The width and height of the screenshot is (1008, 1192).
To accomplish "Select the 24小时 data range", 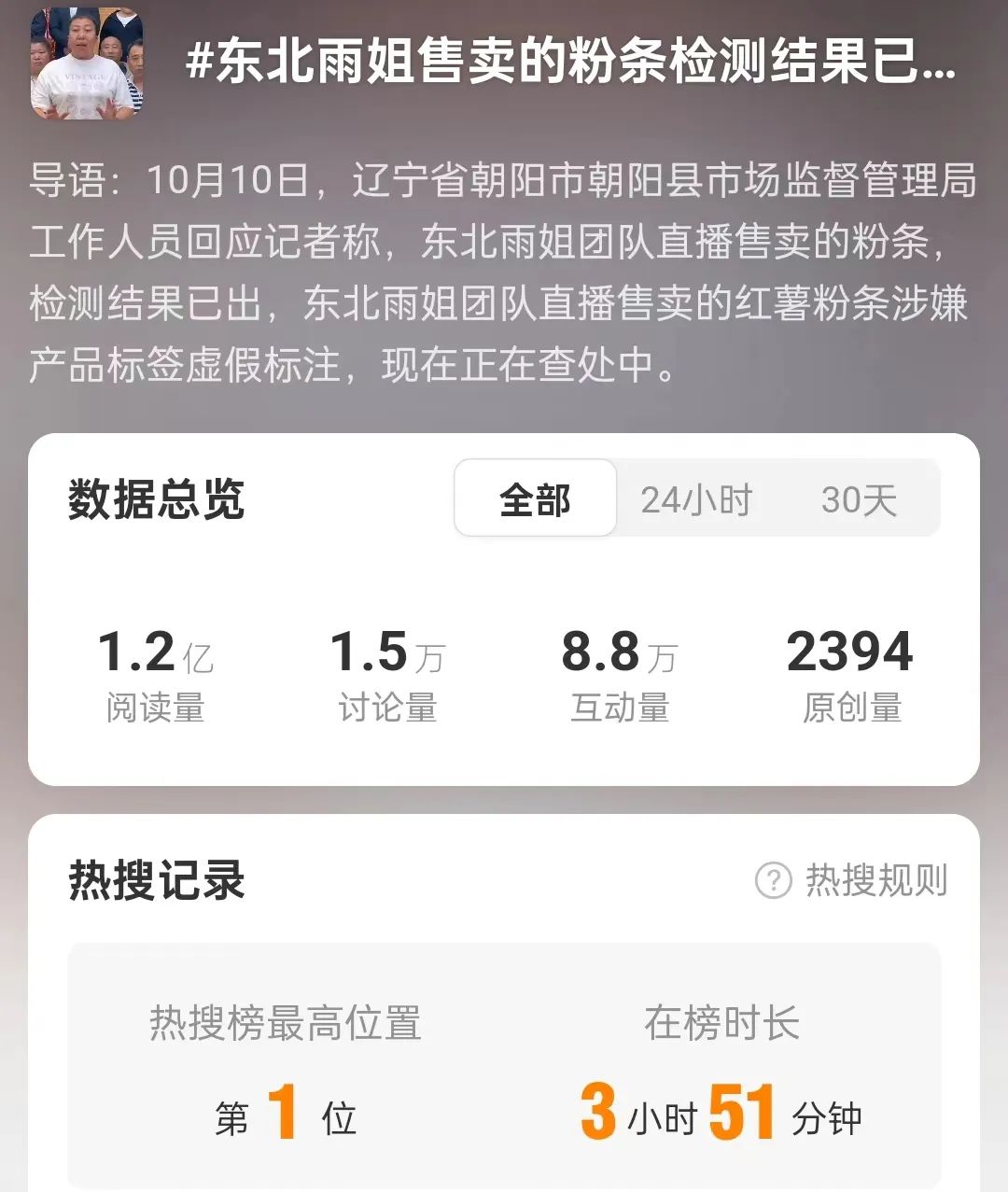I will pyautogui.click(x=696, y=499).
